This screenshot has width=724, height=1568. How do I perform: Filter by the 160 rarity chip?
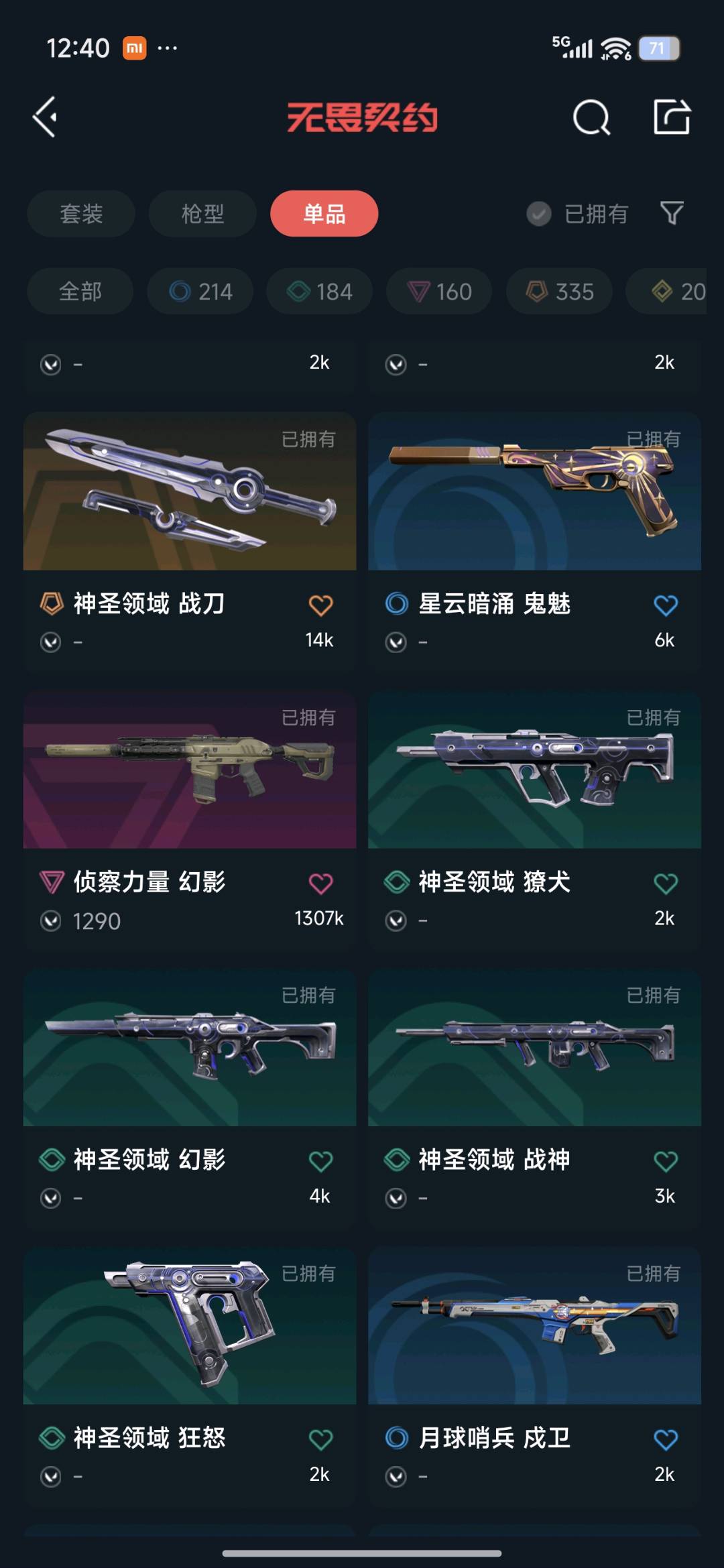coord(439,292)
